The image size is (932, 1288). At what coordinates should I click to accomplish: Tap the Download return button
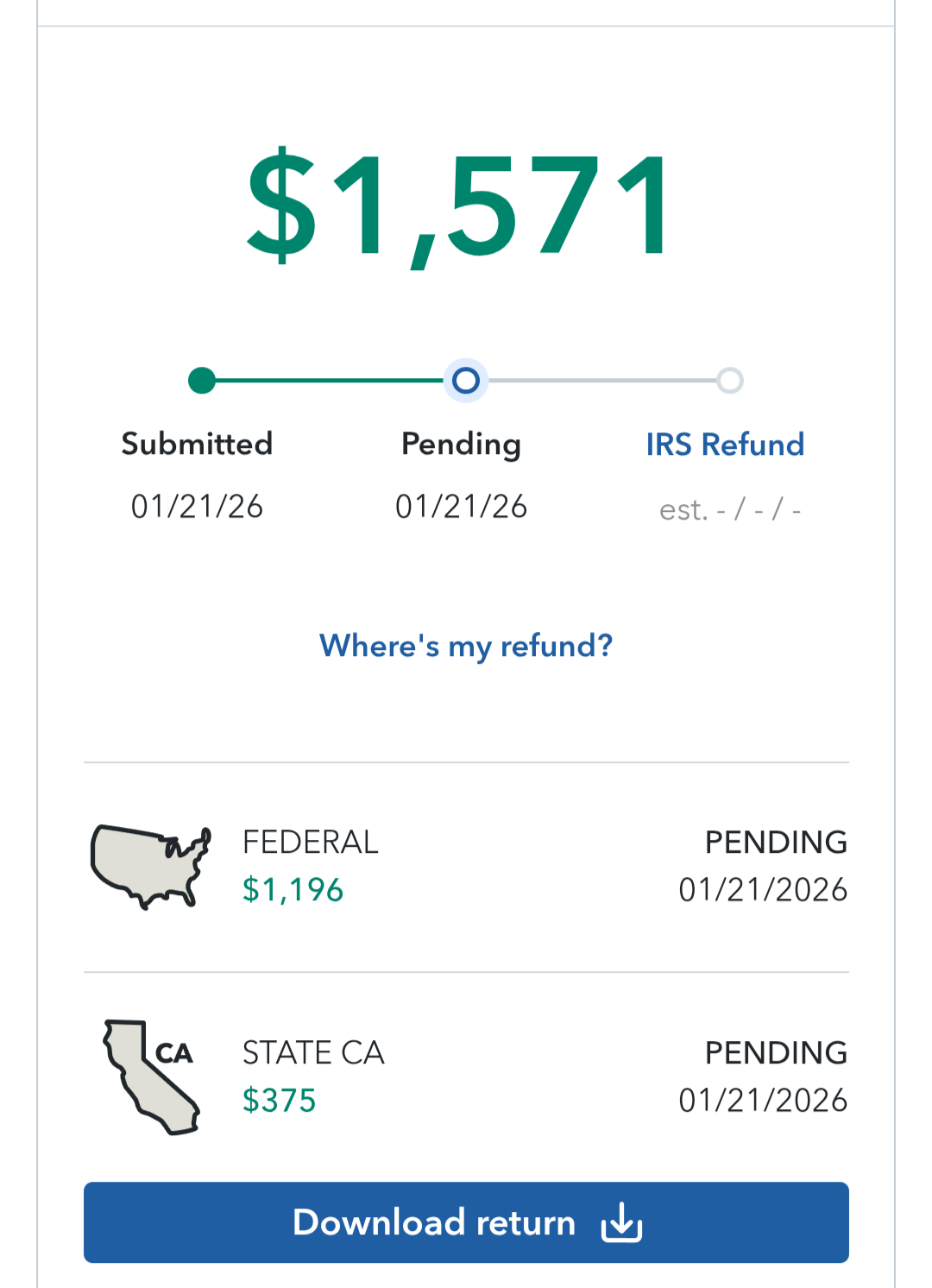point(466,1222)
